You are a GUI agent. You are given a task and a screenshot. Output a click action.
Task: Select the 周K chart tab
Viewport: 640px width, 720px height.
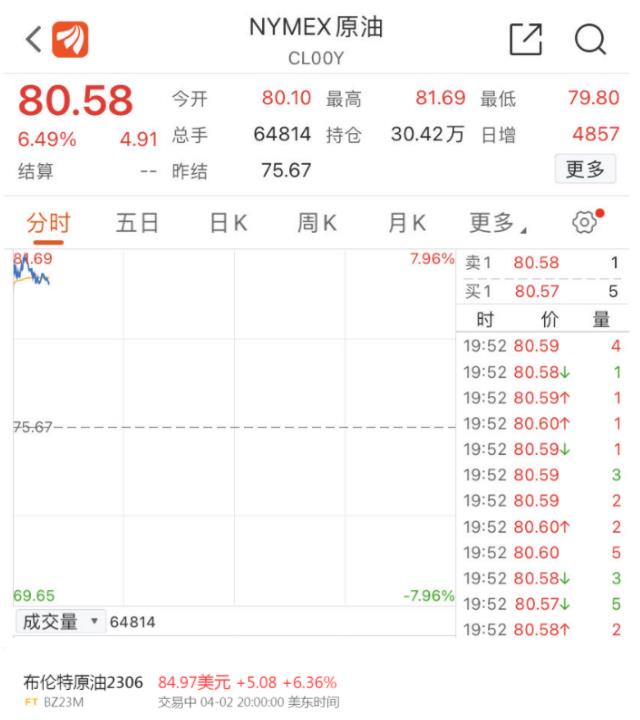point(318,223)
